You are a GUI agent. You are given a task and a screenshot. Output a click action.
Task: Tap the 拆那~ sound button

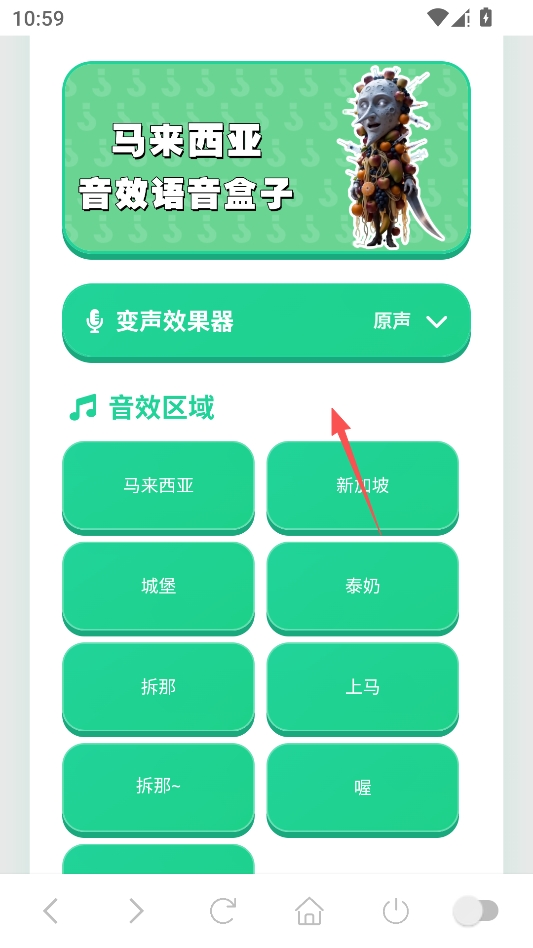click(x=158, y=788)
